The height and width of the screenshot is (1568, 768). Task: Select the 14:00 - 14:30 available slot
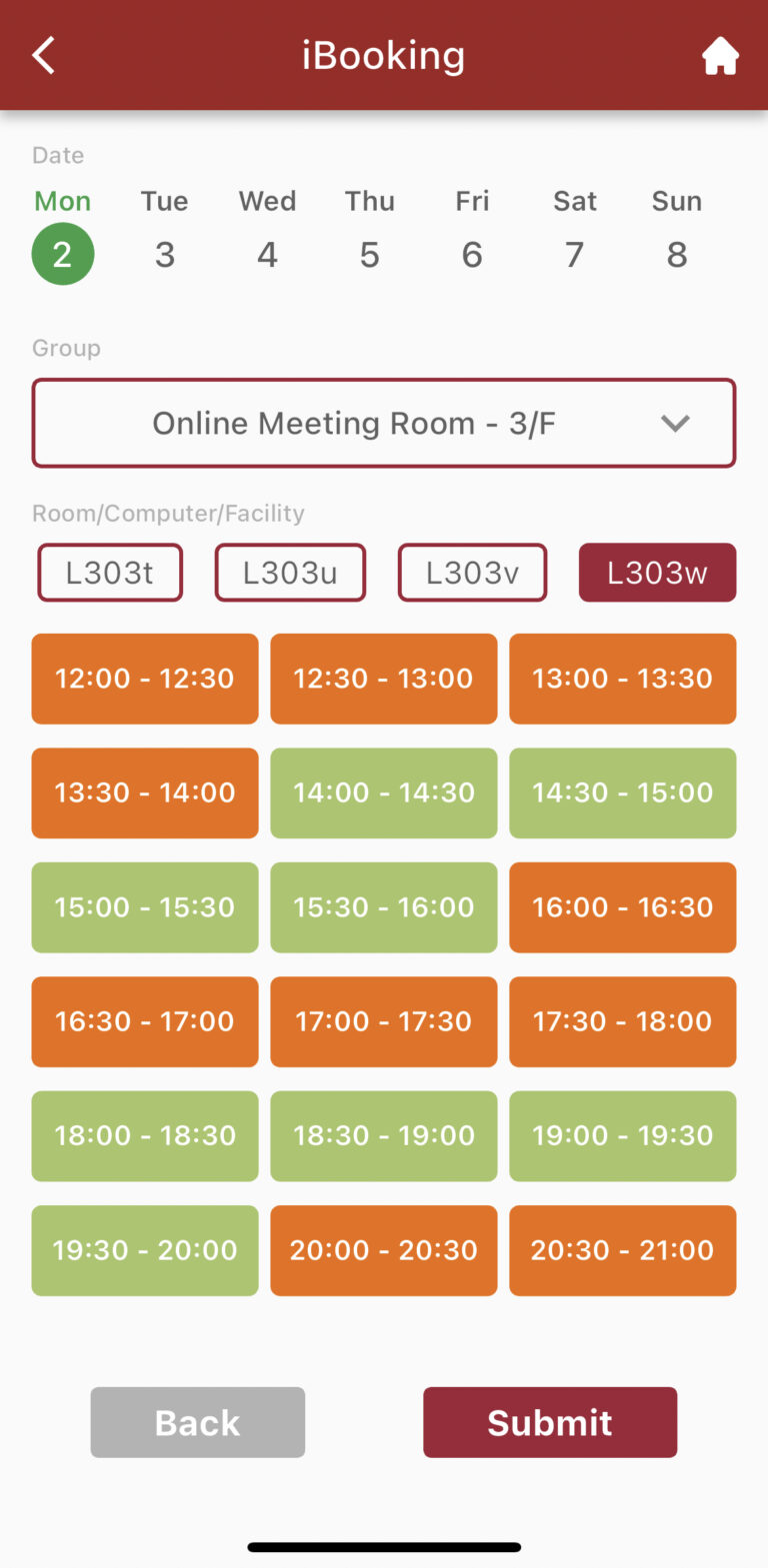coord(383,792)
